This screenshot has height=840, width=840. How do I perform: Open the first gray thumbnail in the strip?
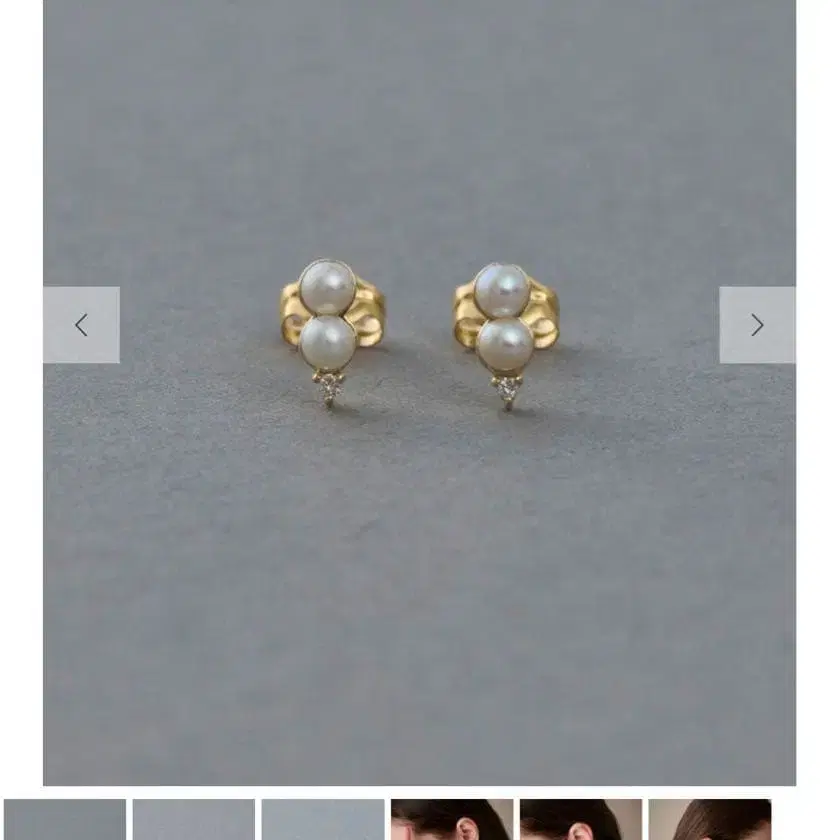[x=65, y=819]
